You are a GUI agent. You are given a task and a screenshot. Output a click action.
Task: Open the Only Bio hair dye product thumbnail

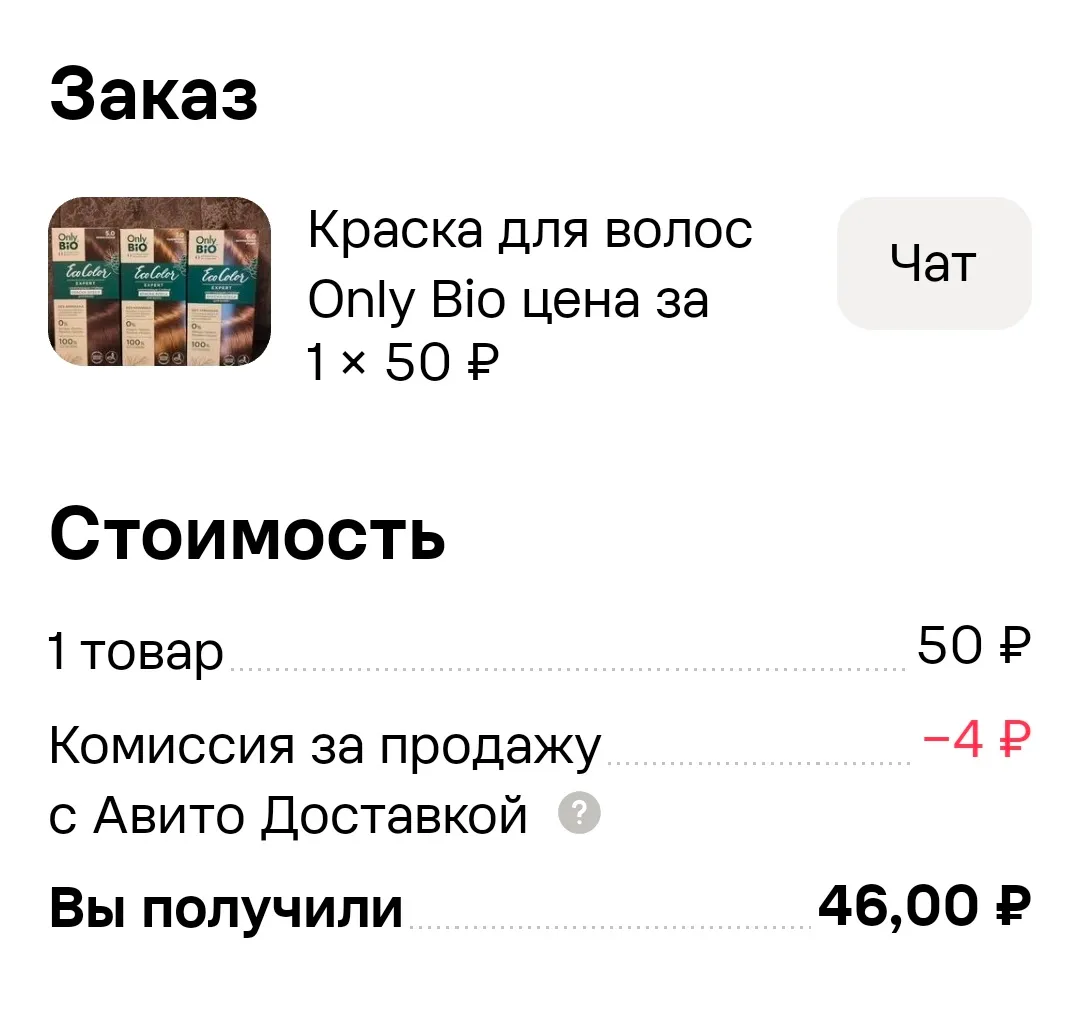coord(159,281)
